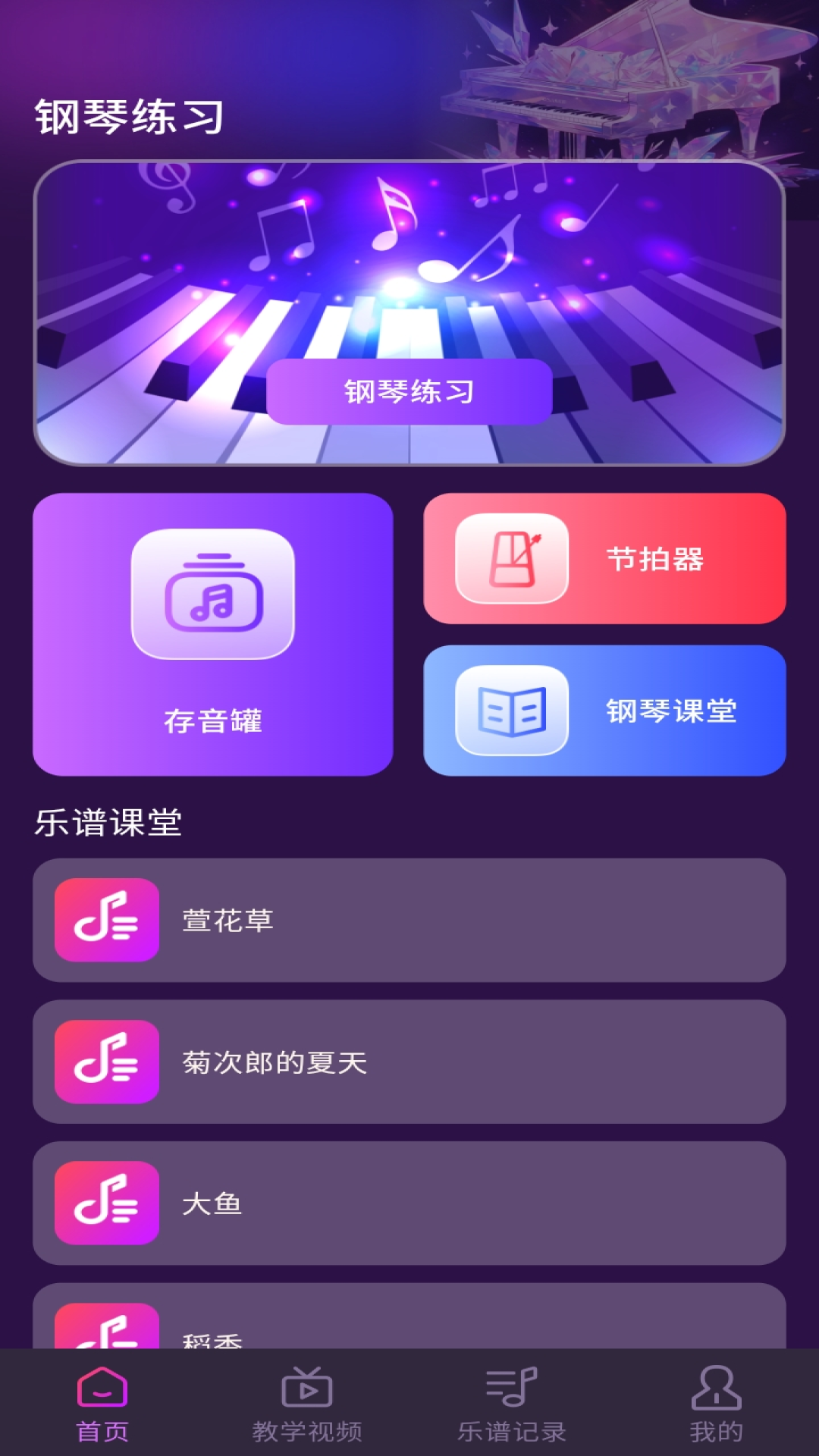Open the 菊次郎的夏天 list item

409,1062
